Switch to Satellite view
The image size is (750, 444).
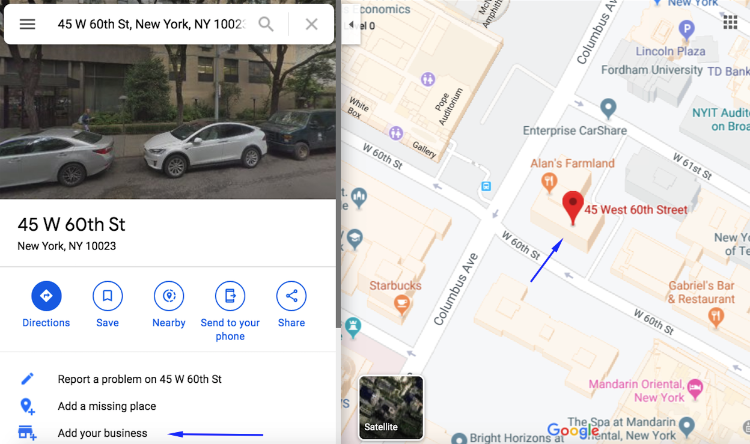coord(391,408)
